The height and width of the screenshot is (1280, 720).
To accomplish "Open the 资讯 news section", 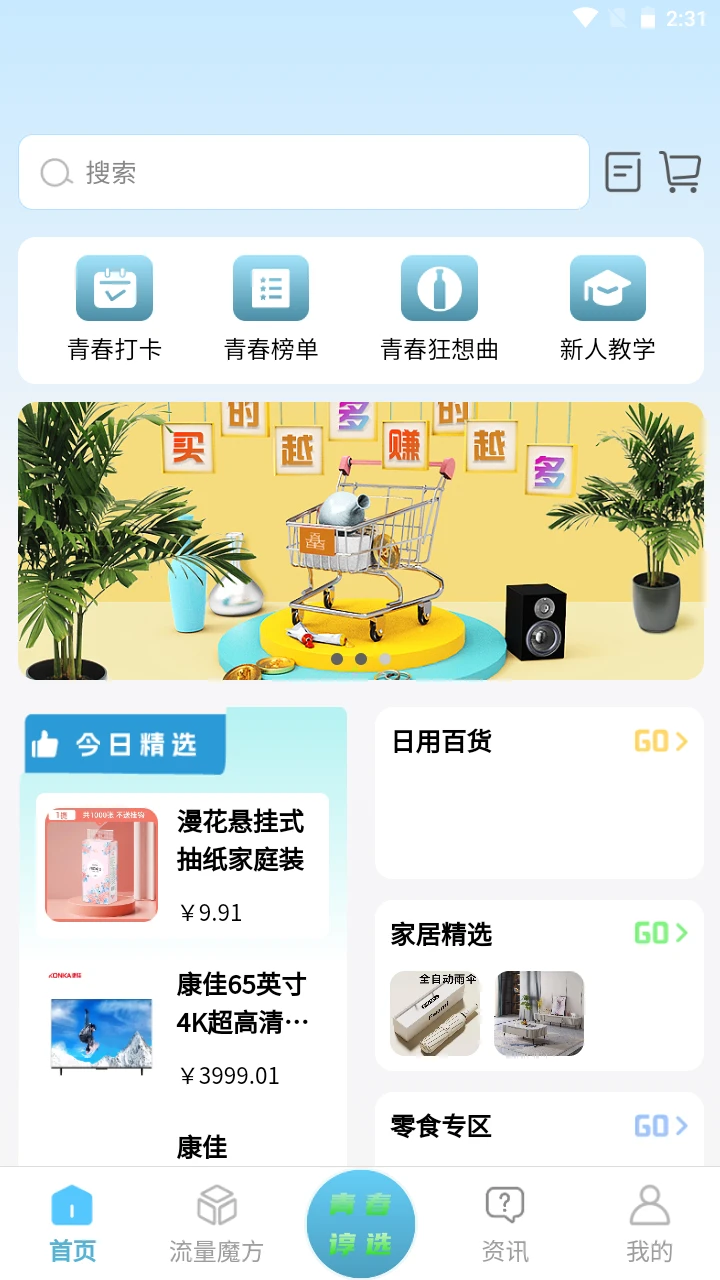I will point(504,1220).
